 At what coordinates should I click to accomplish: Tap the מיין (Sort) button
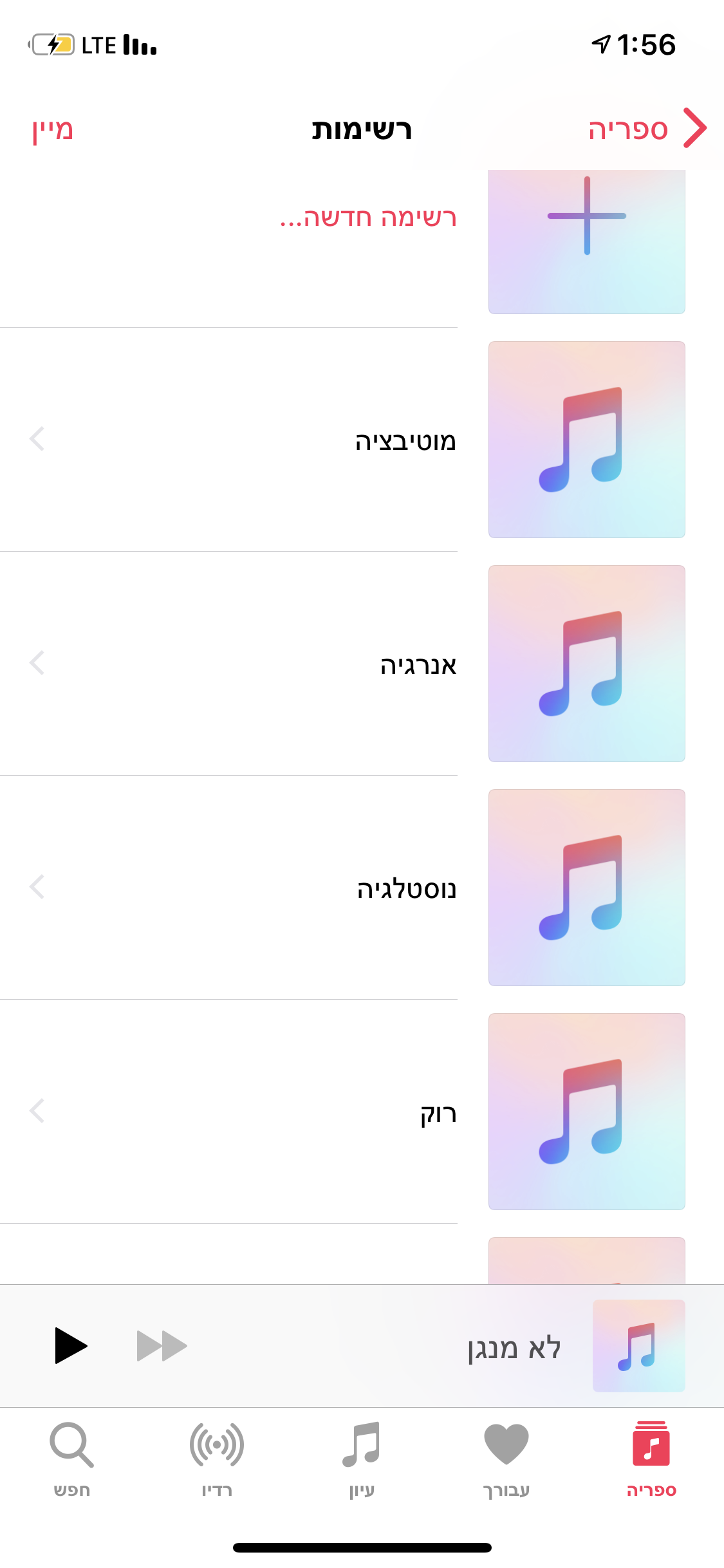click(x=53, y=129)
